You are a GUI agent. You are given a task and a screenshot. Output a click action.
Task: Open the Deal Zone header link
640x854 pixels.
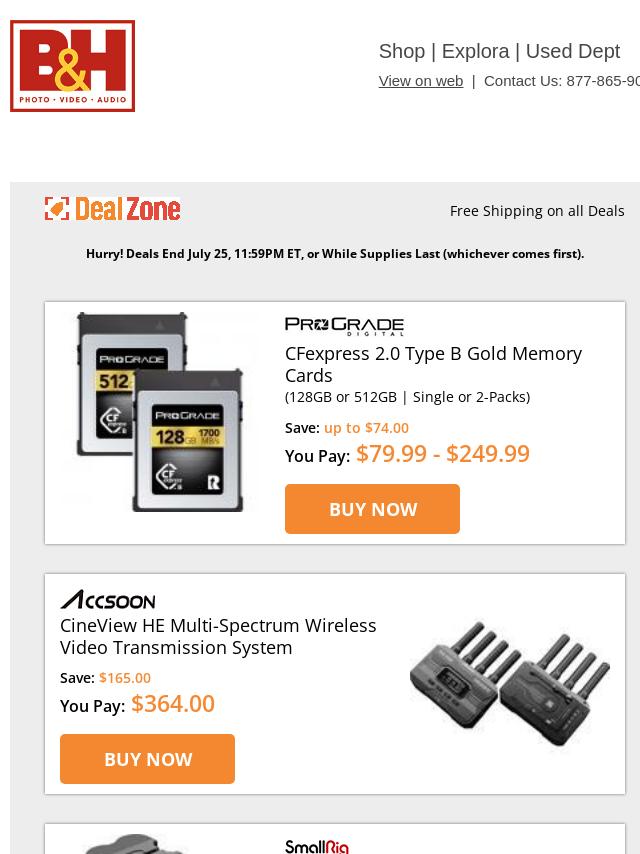[113, 209]
